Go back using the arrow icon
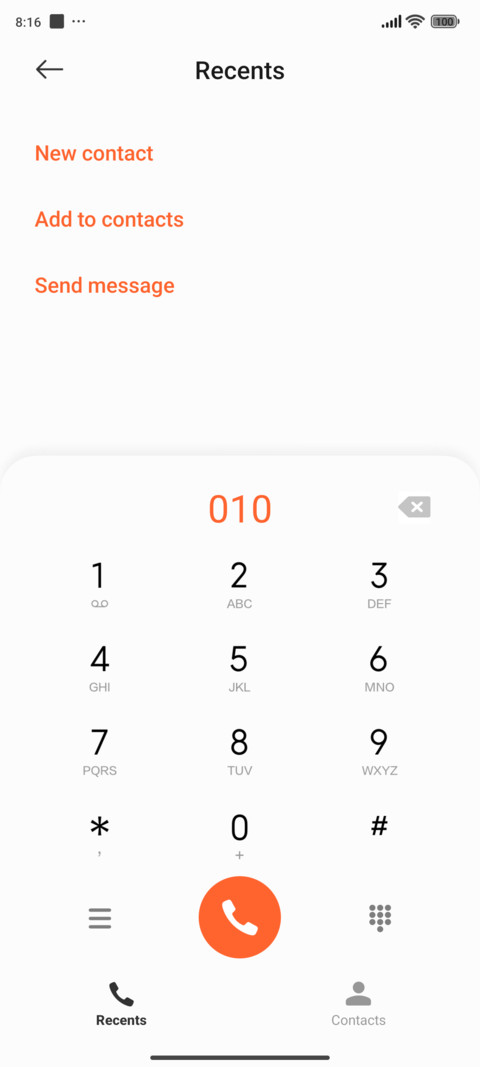480x1067 pixels. tap(49, 69)
